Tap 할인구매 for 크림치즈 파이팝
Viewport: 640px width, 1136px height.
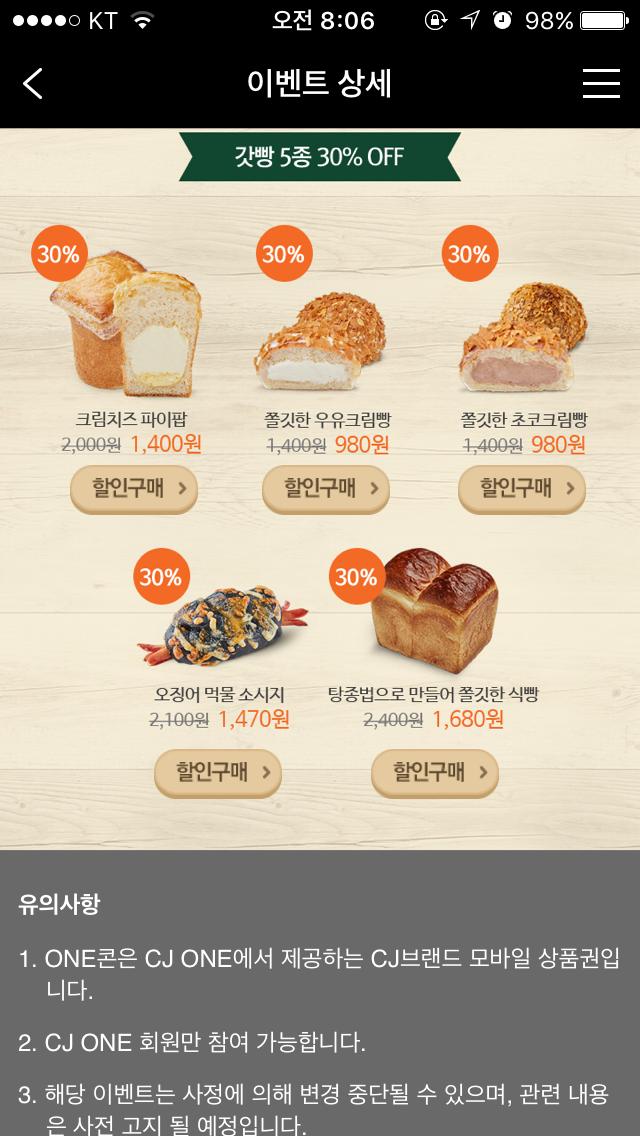(134, 488)
